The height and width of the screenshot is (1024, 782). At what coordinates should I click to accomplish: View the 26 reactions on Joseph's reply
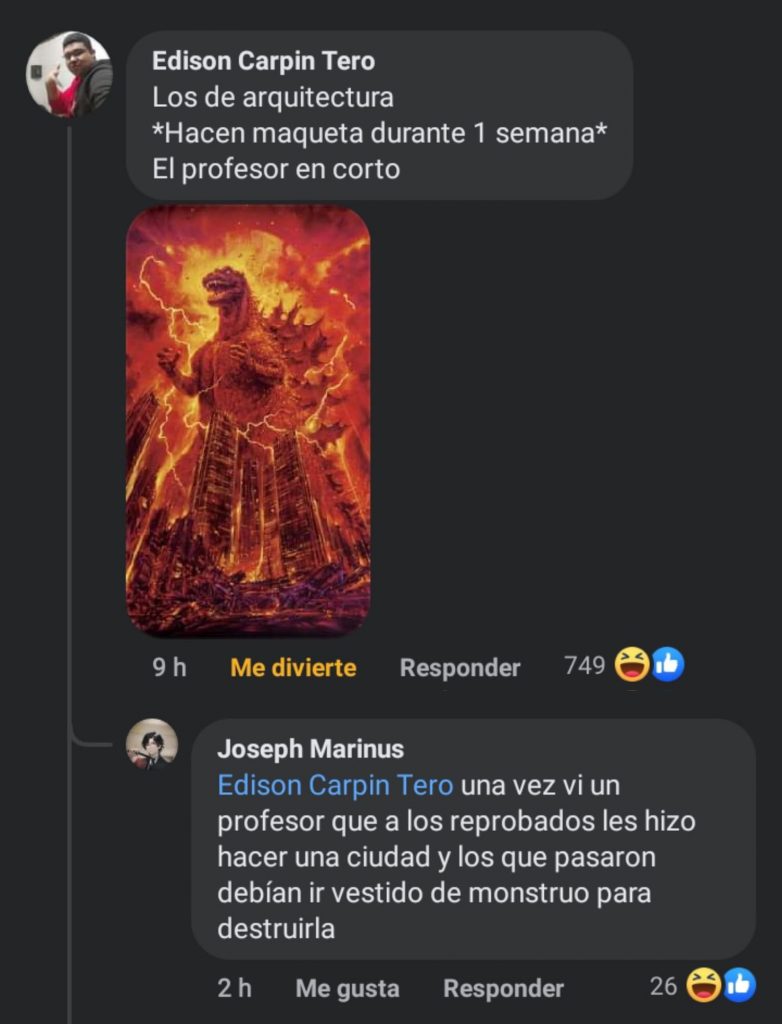pos(702,987)
